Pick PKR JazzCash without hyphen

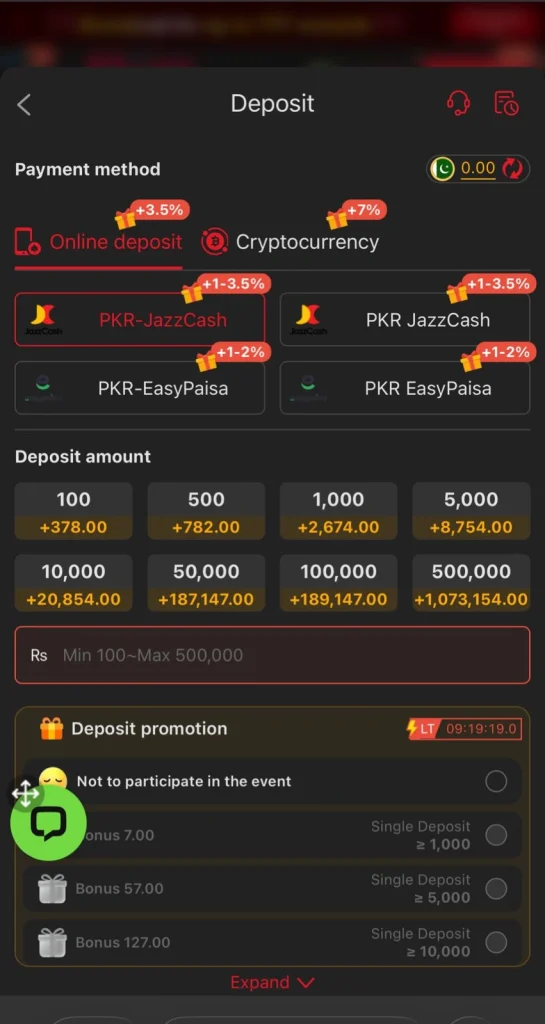(x=405, y=319)
